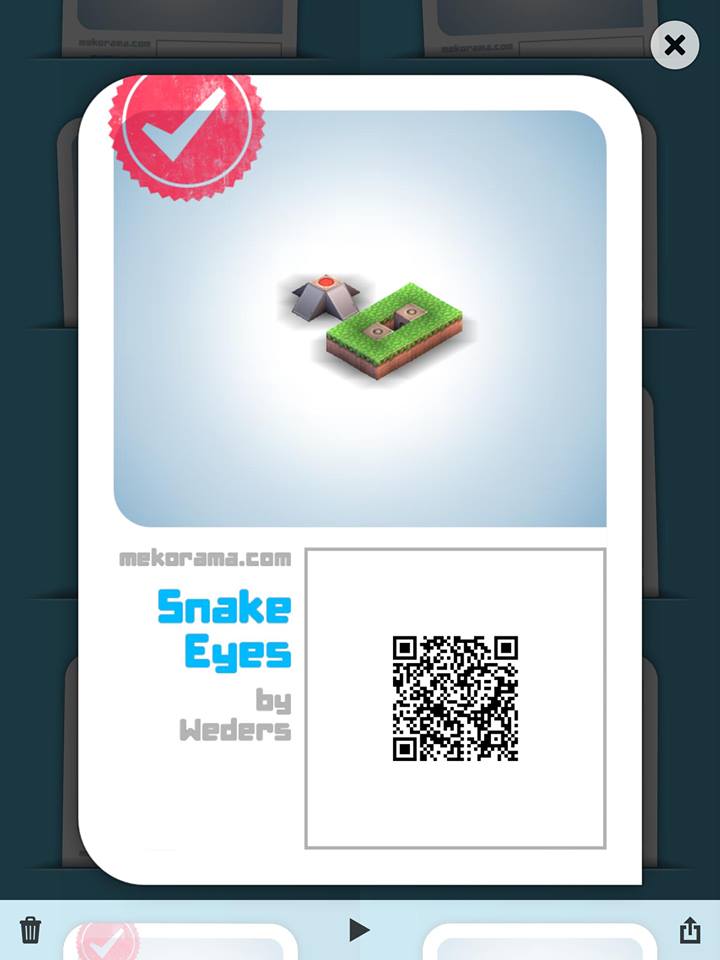
Task: Play the Snake Eyes level
Action: (x=359, y=930)
